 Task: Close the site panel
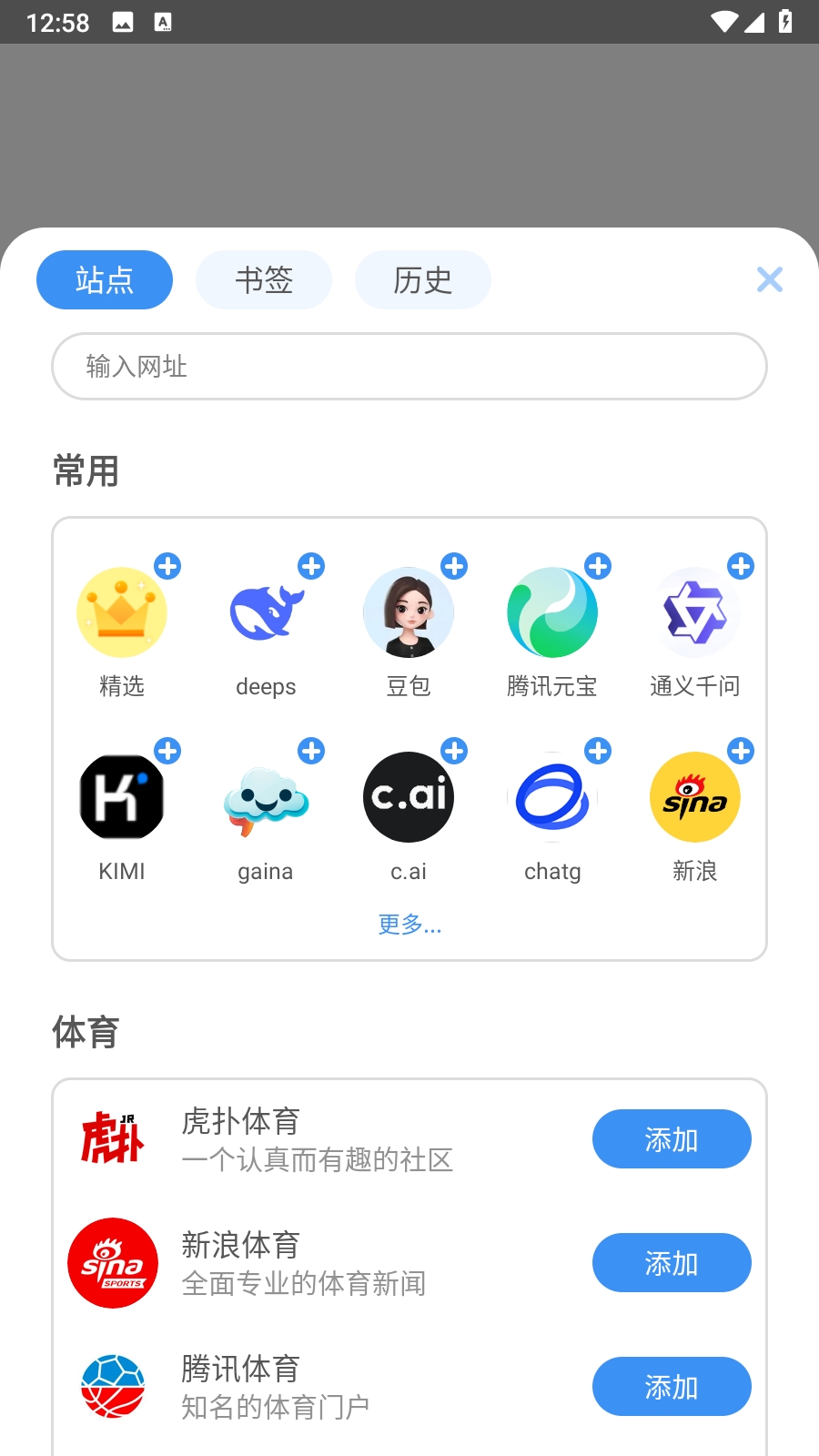click(770, 280)
